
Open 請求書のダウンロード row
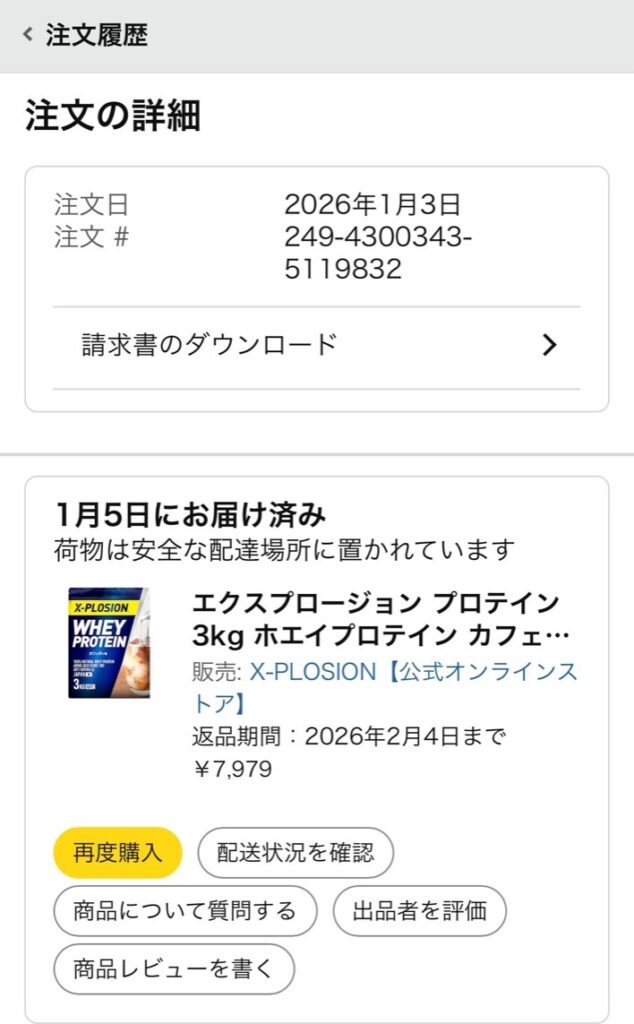[x=316, y=346]
